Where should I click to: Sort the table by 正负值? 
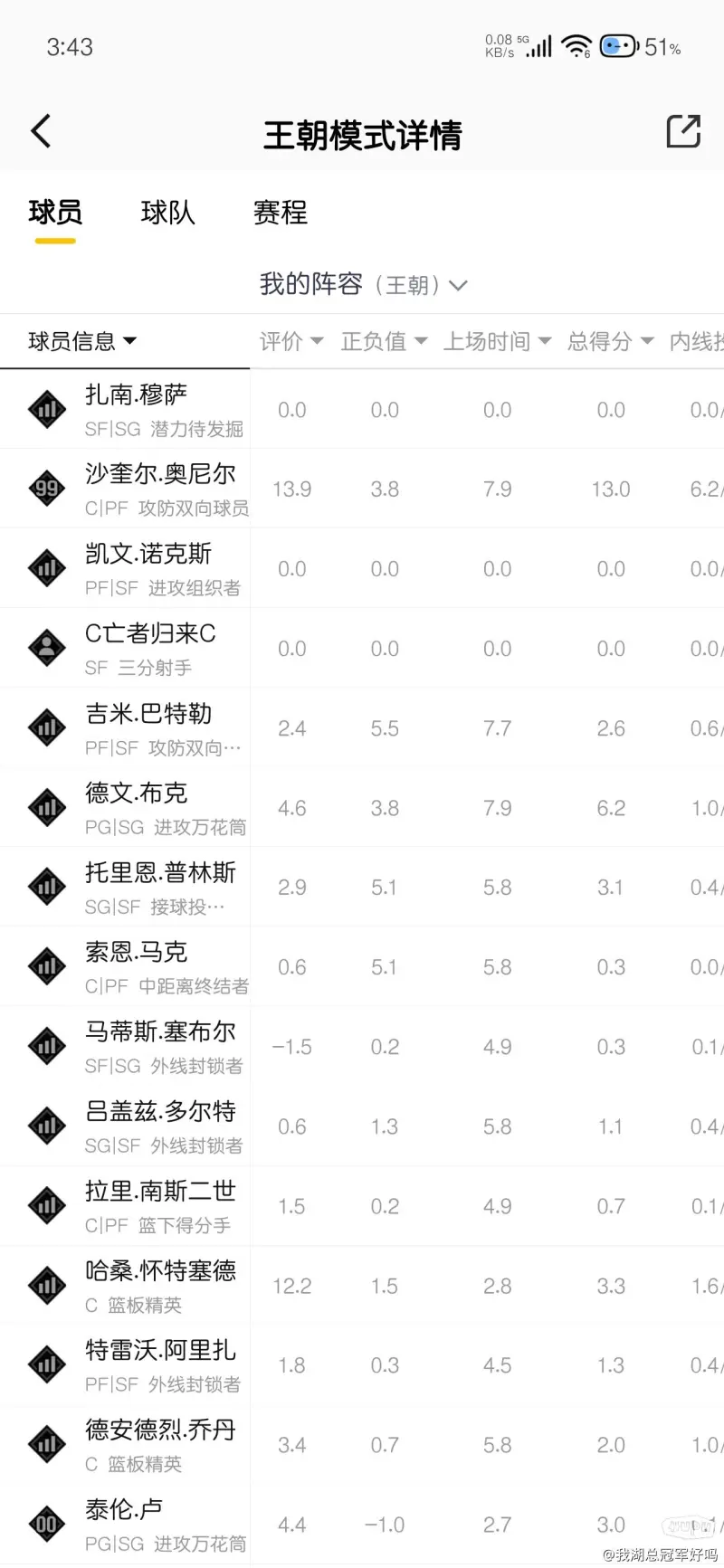384,341
